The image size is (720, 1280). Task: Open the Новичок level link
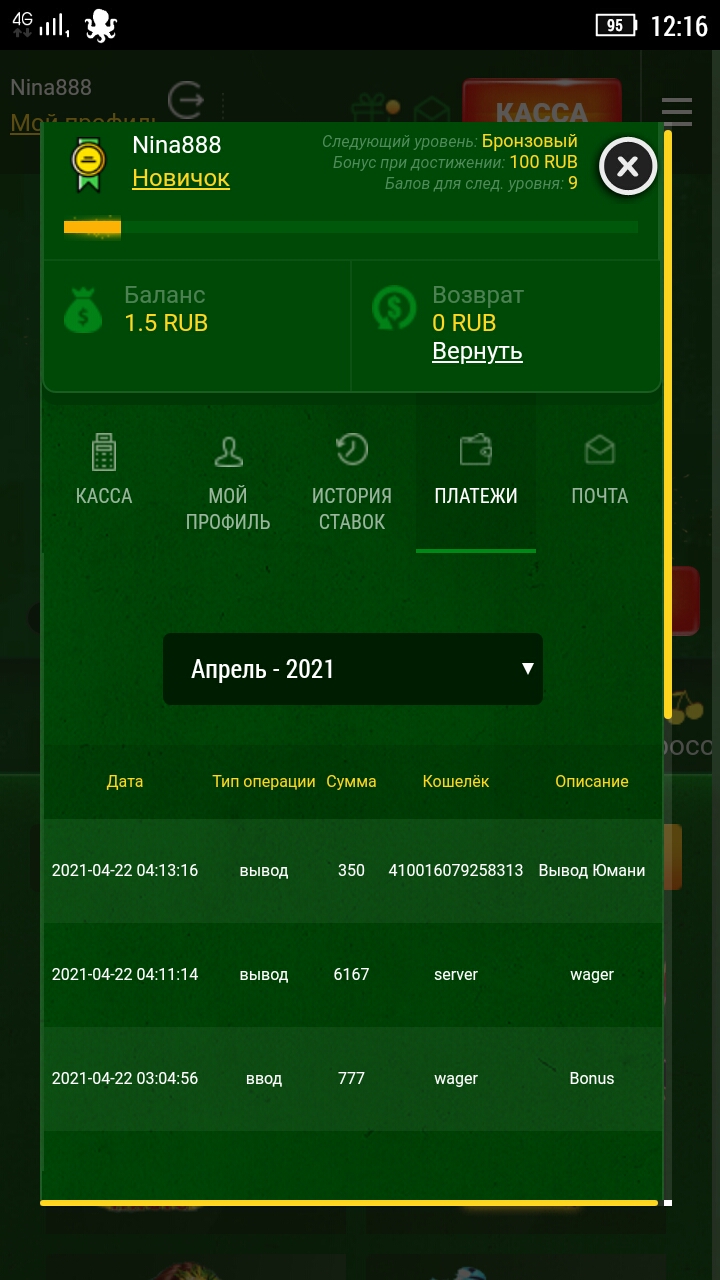point(181,178)
